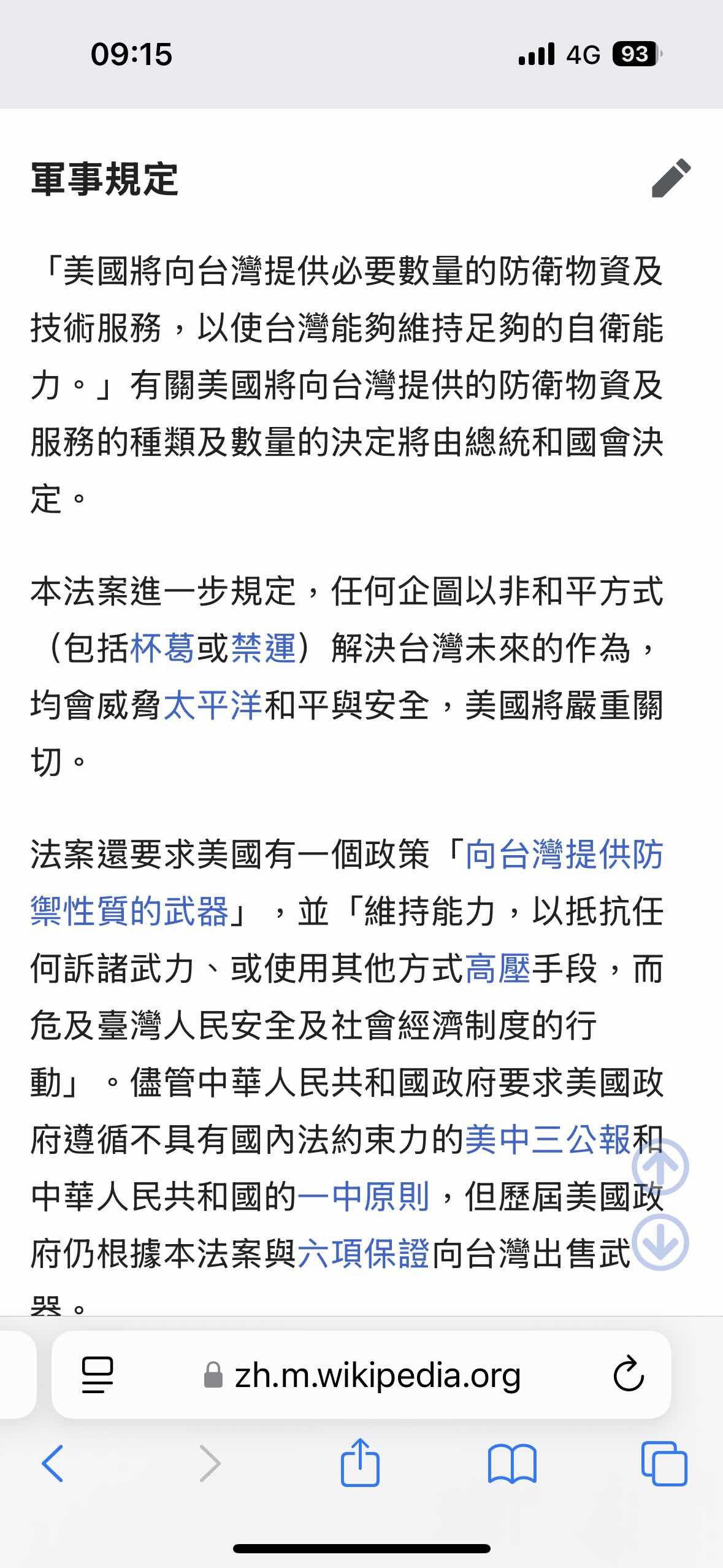Viewport: 723px width, 1568px height.
Task: Open the page settings reader menu
Action: (98, 1375)
